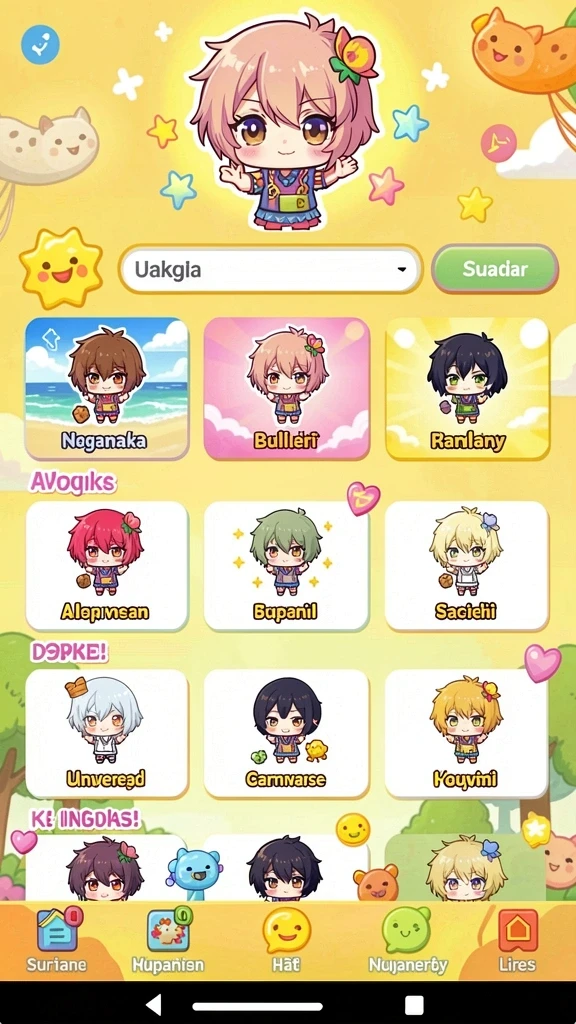The width and height of the screenshot is (576, 1024).
Task: Open the Kouvini character card
Action: [x=466, y=733]
